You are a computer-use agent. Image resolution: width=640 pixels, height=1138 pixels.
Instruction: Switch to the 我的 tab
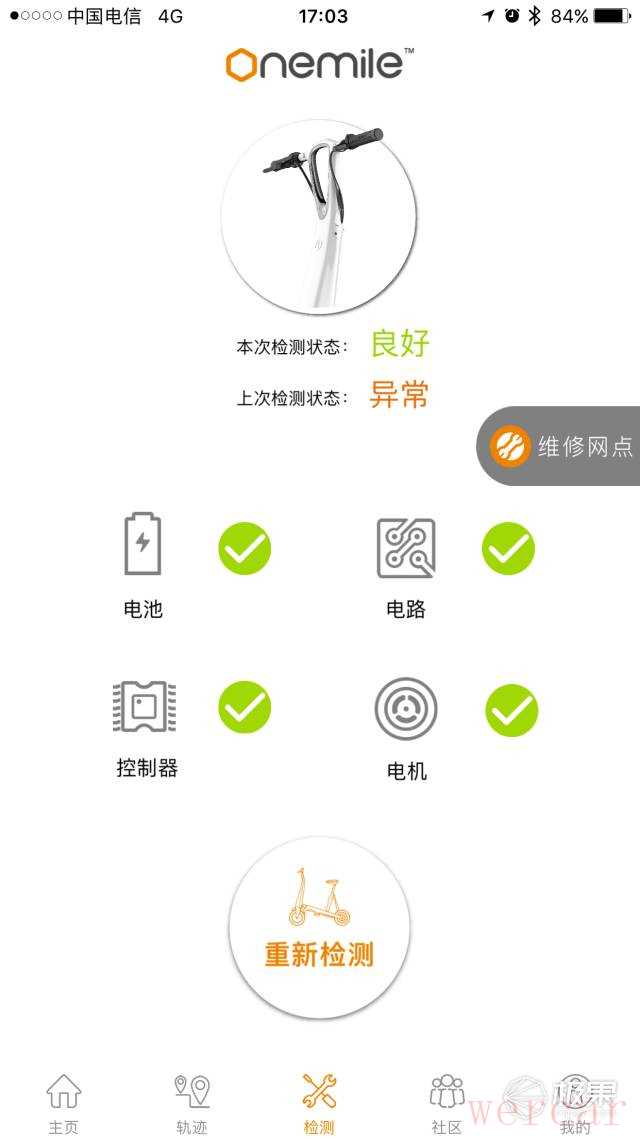coord(575,1102)
